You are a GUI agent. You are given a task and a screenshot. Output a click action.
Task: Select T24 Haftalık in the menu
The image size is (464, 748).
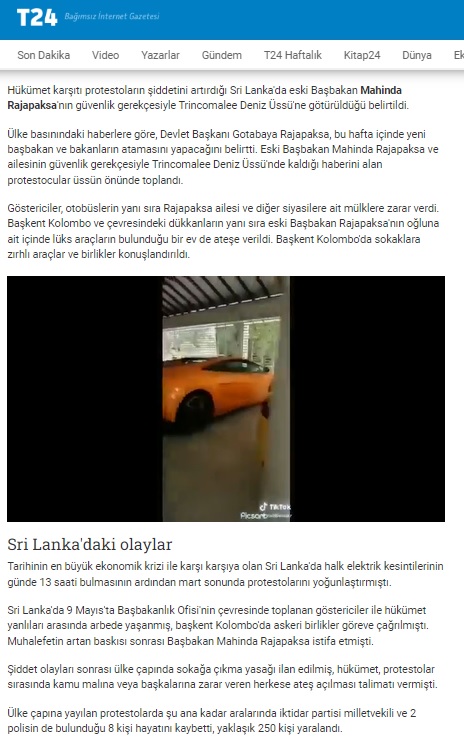click(x=293, y=55)
